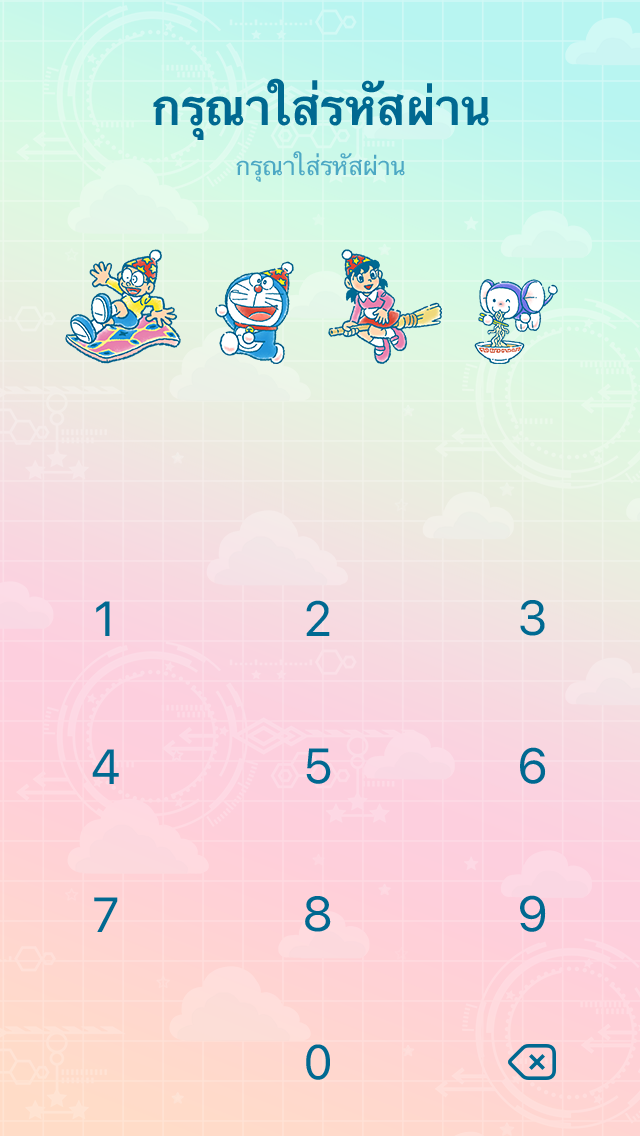Enter digit 1 on the passcode keypad
Viewport: 640px width, 1136px height.
pyautogui.click(x=104, y=620)
